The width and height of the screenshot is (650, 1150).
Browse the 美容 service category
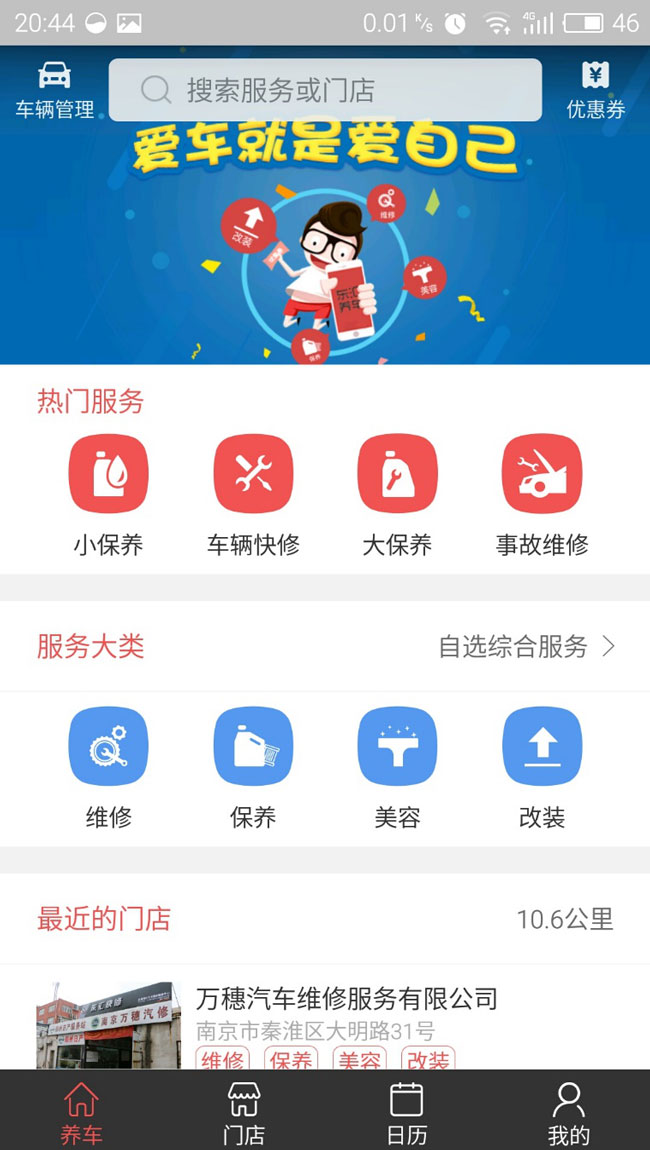397,767
